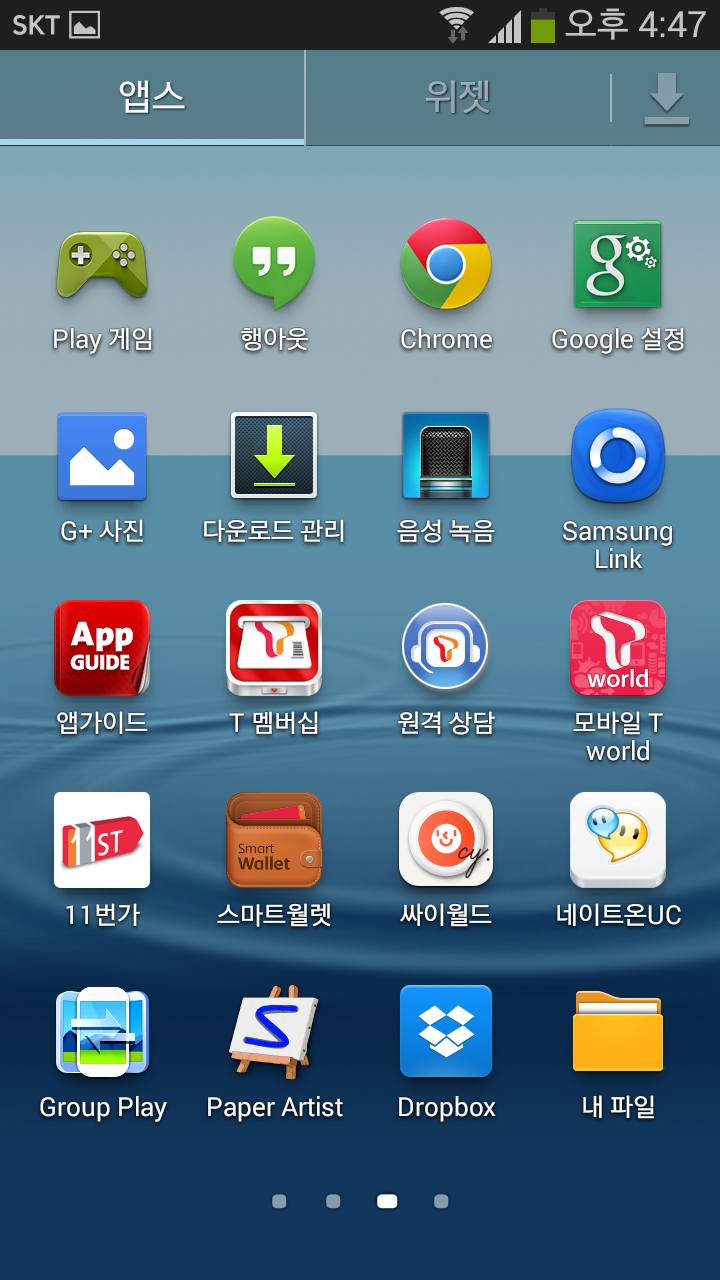Screen dimensions: 720x1280
Task: Launch 네이트온UC messenger
Action: (618, 840)
